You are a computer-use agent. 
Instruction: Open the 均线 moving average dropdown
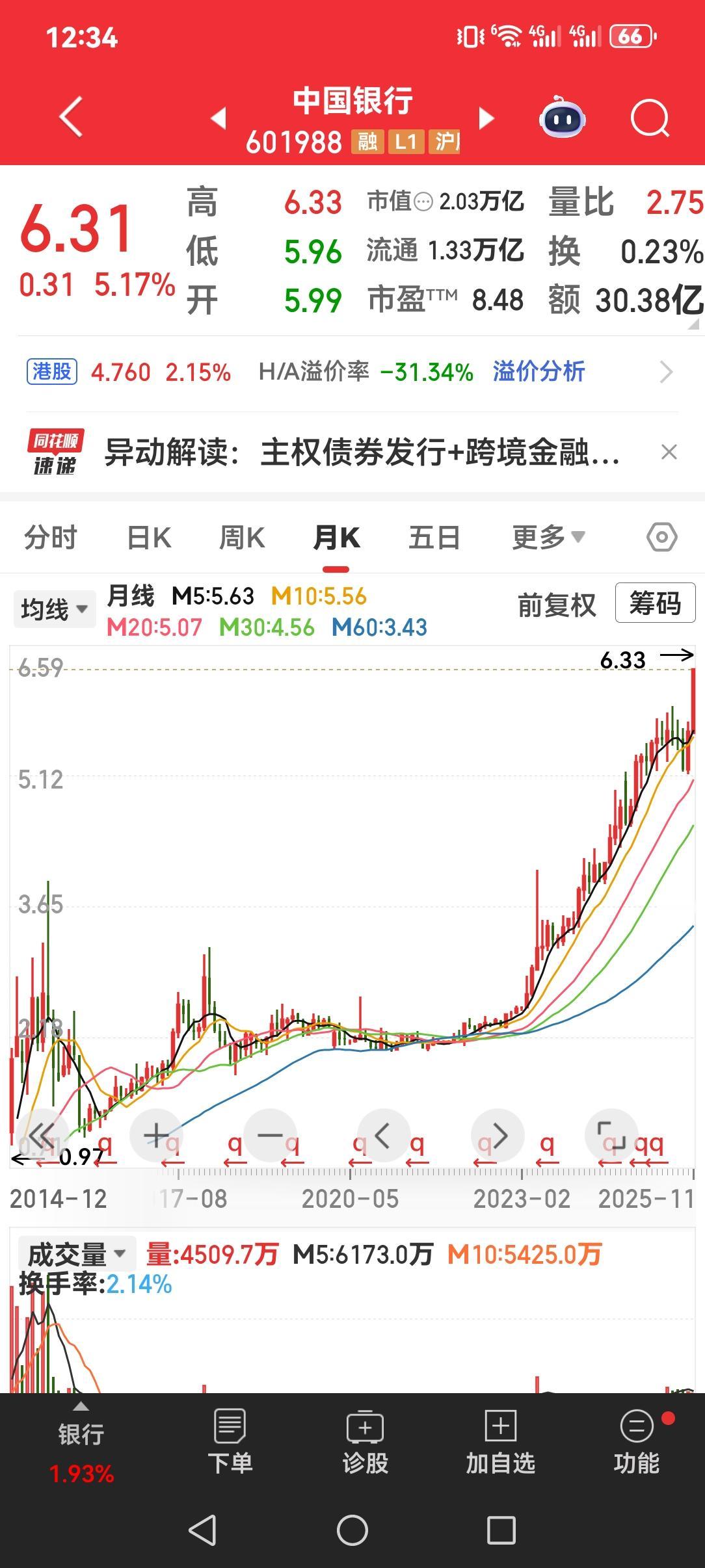point(53,608)
